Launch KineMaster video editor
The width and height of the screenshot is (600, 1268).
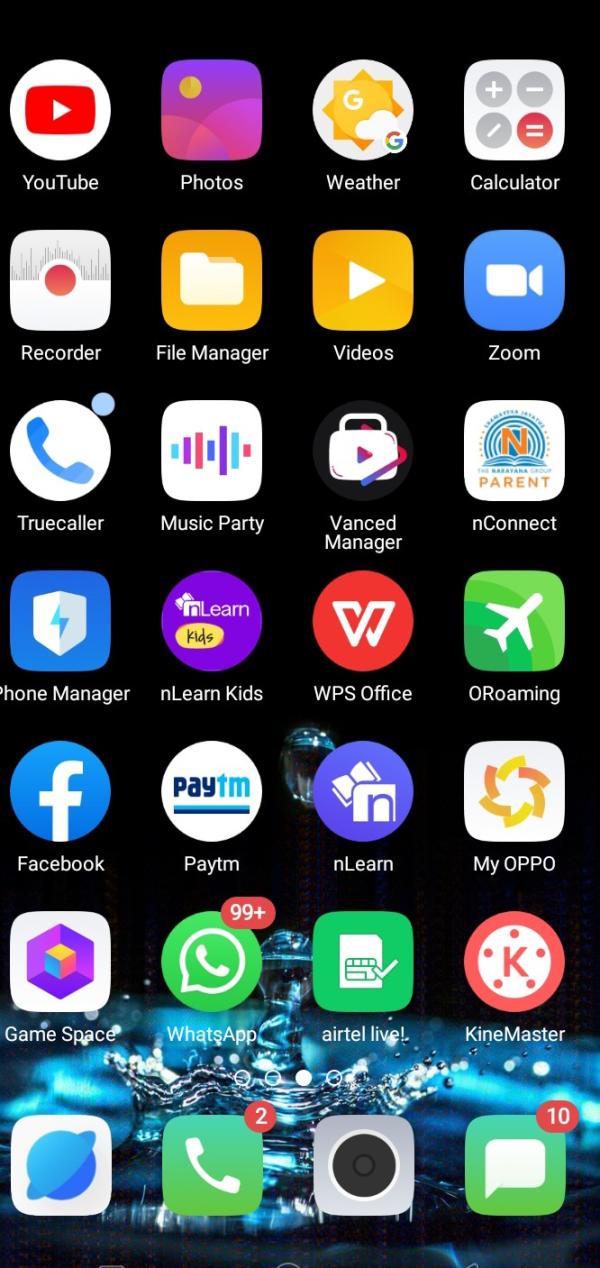click(x=514, y=962)
